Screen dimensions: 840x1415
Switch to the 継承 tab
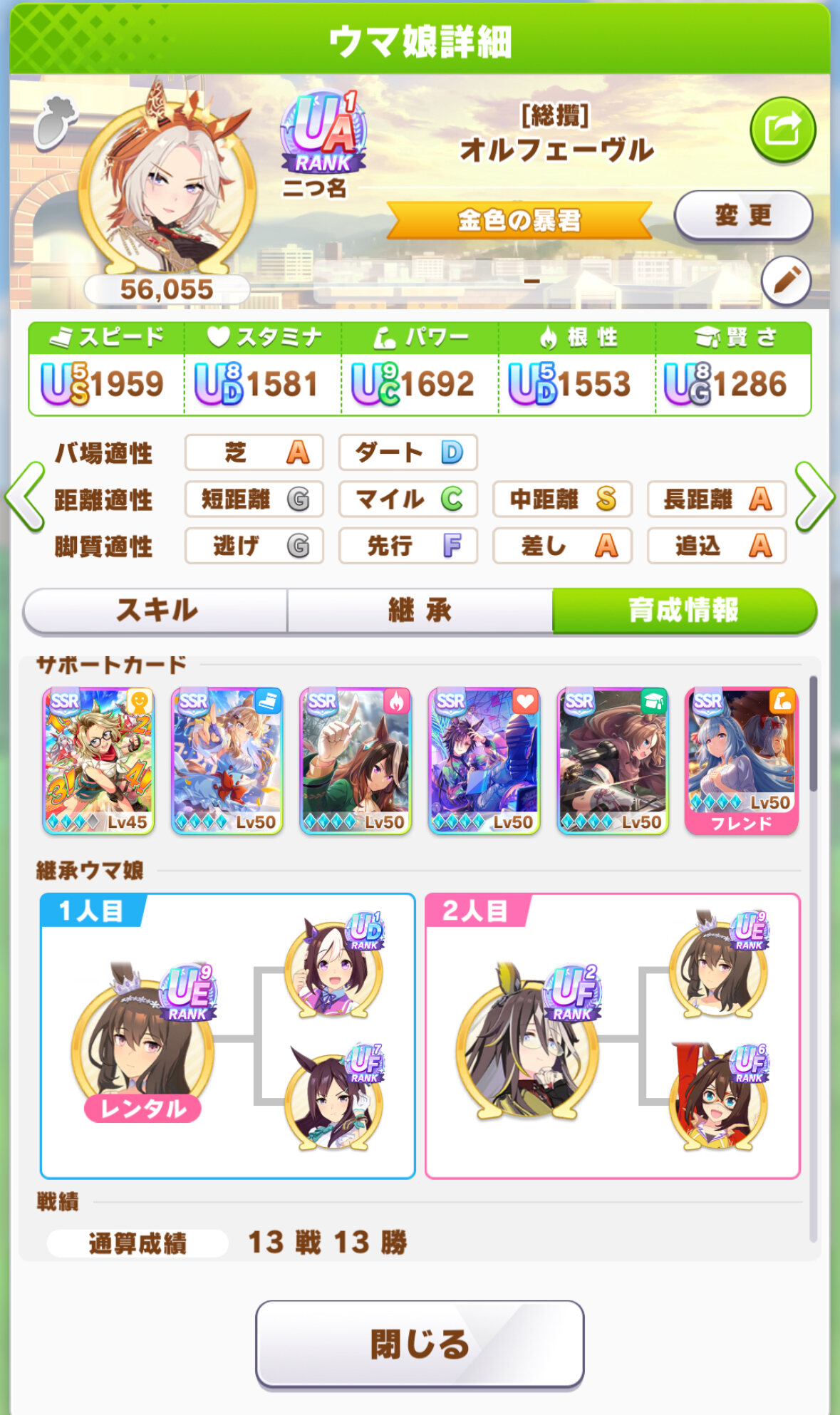click(x=420, y=611)
